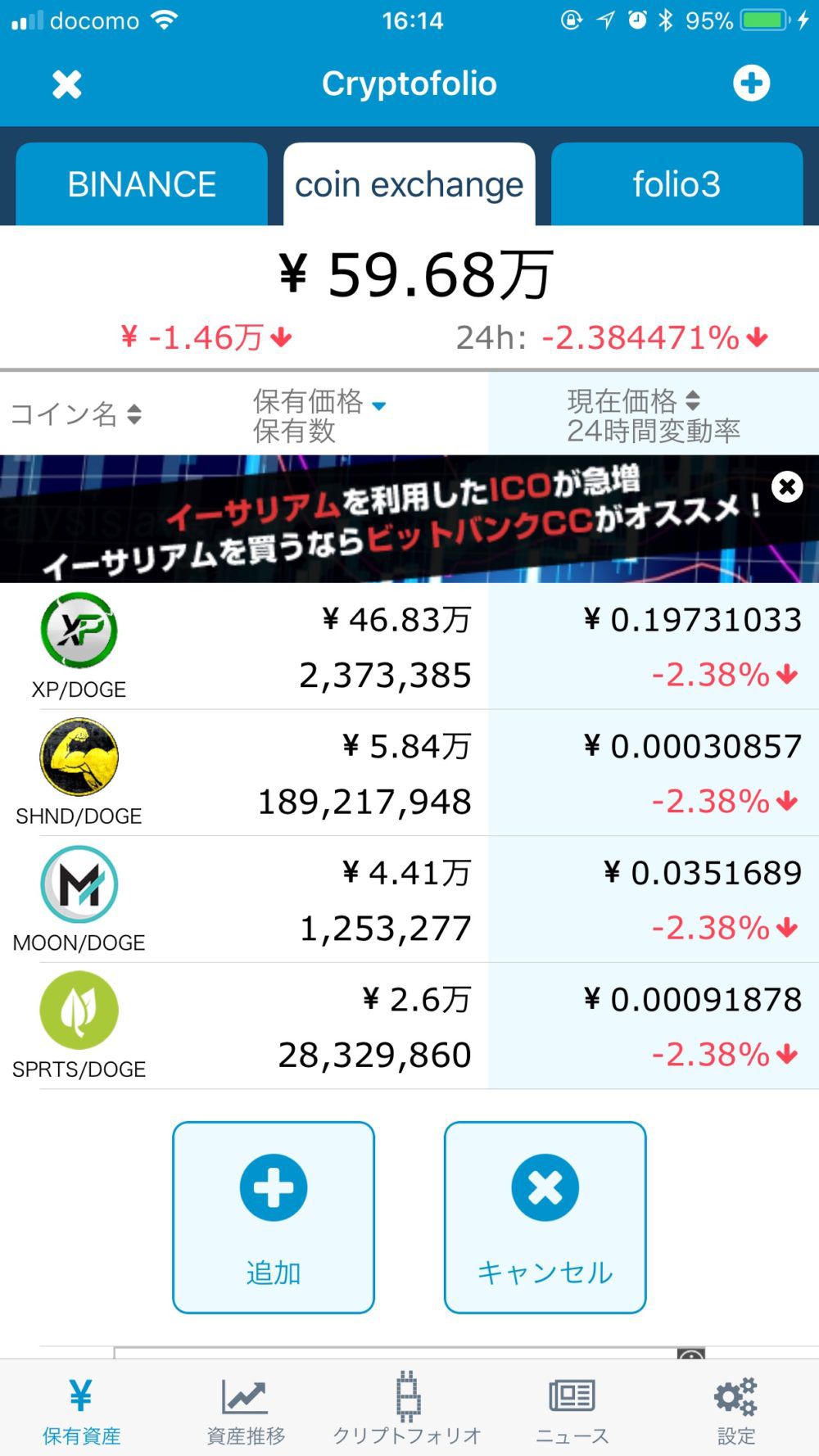Go to the クリプトフォリオ tab
The image size is (819, 1456).
coord(407,1410)
